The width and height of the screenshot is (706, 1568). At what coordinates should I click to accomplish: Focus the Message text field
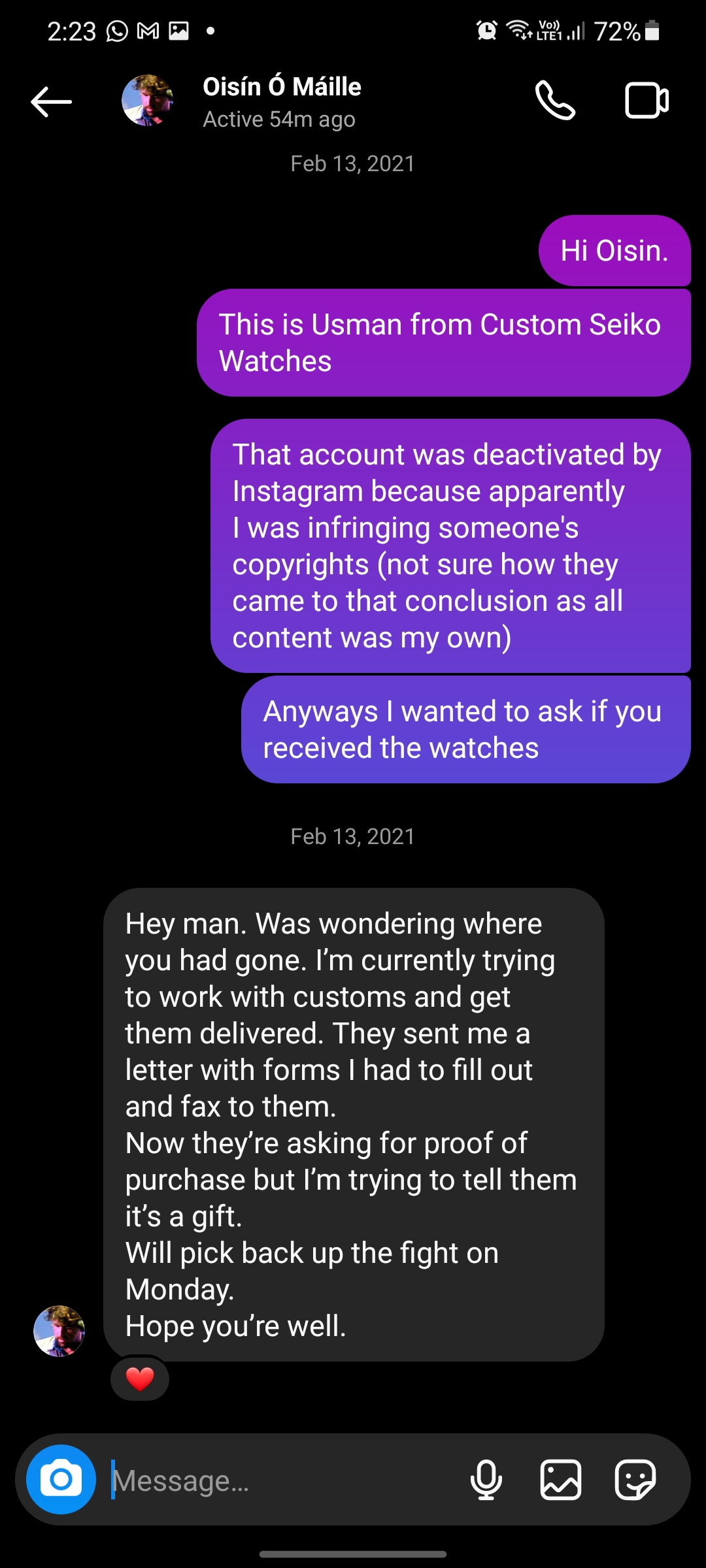coord(281,1480)
